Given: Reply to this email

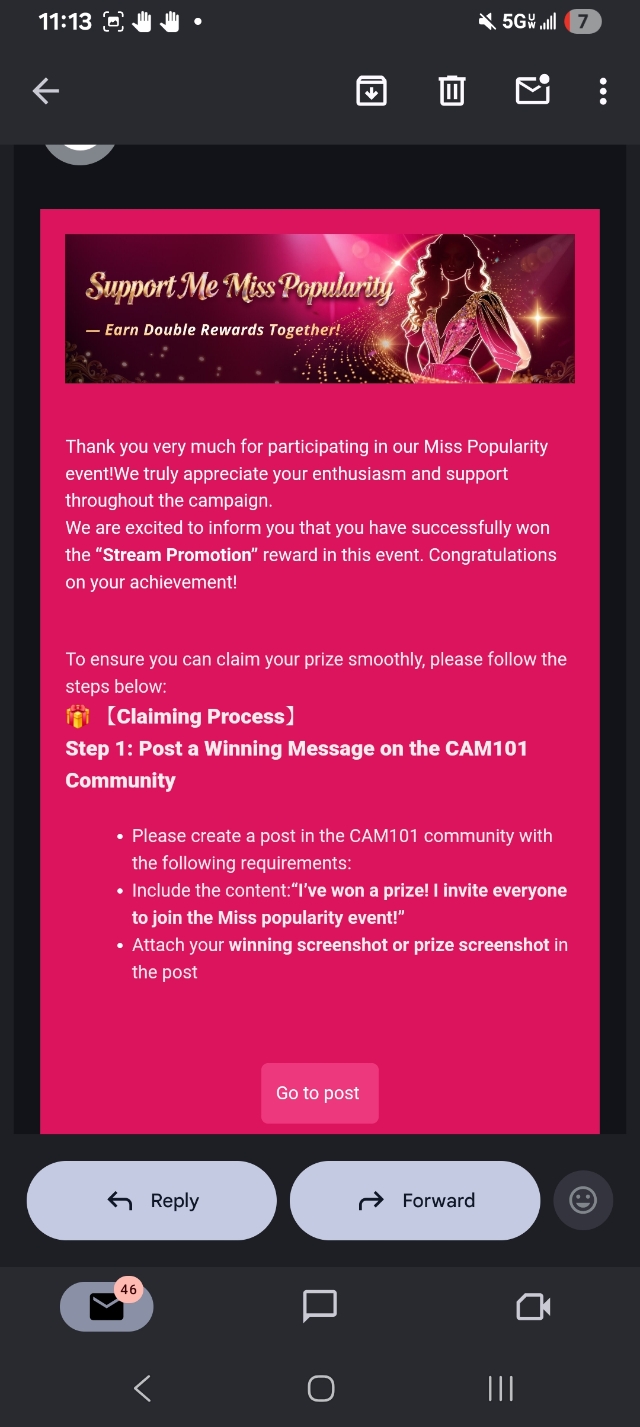Looking at the screenshot, I should [152, 1200].
